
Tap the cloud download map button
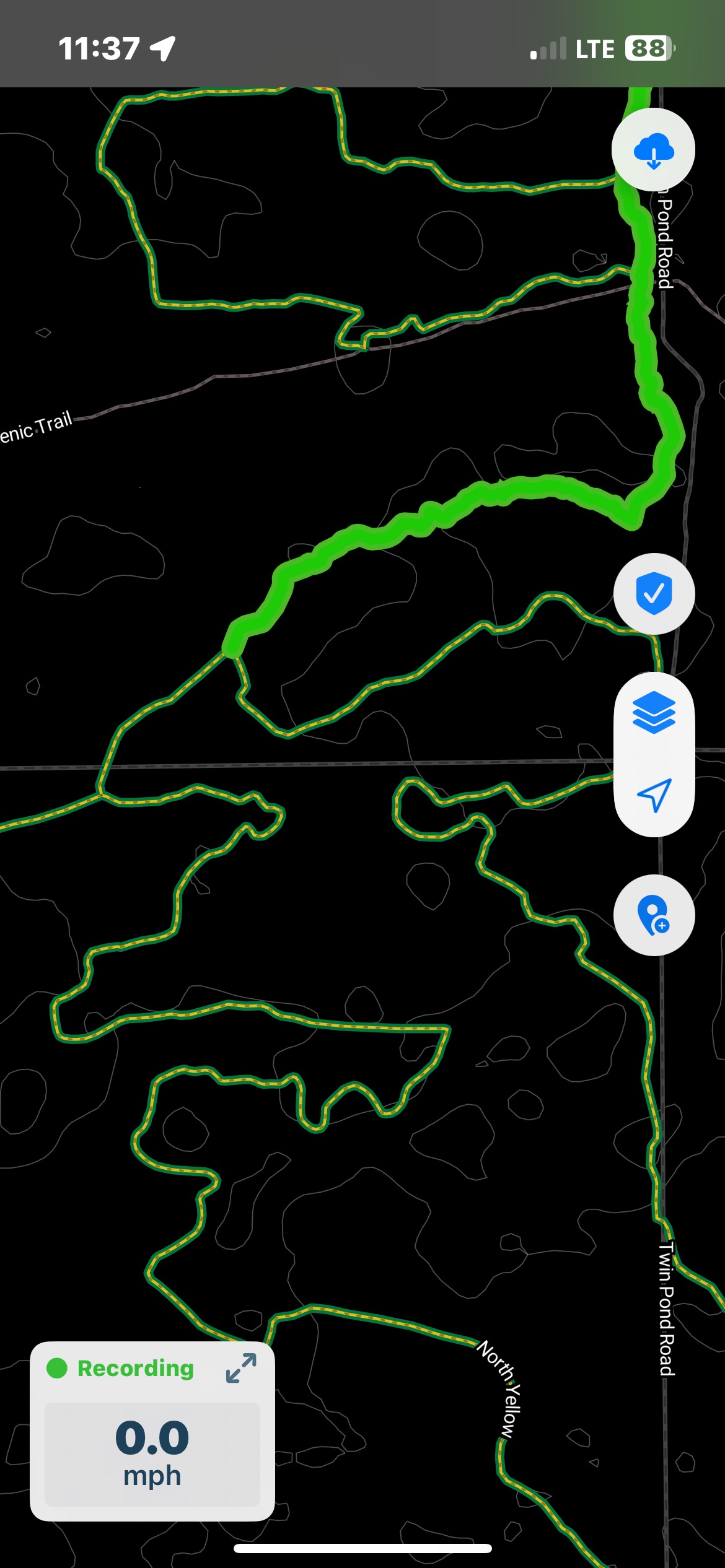[653, 149]
